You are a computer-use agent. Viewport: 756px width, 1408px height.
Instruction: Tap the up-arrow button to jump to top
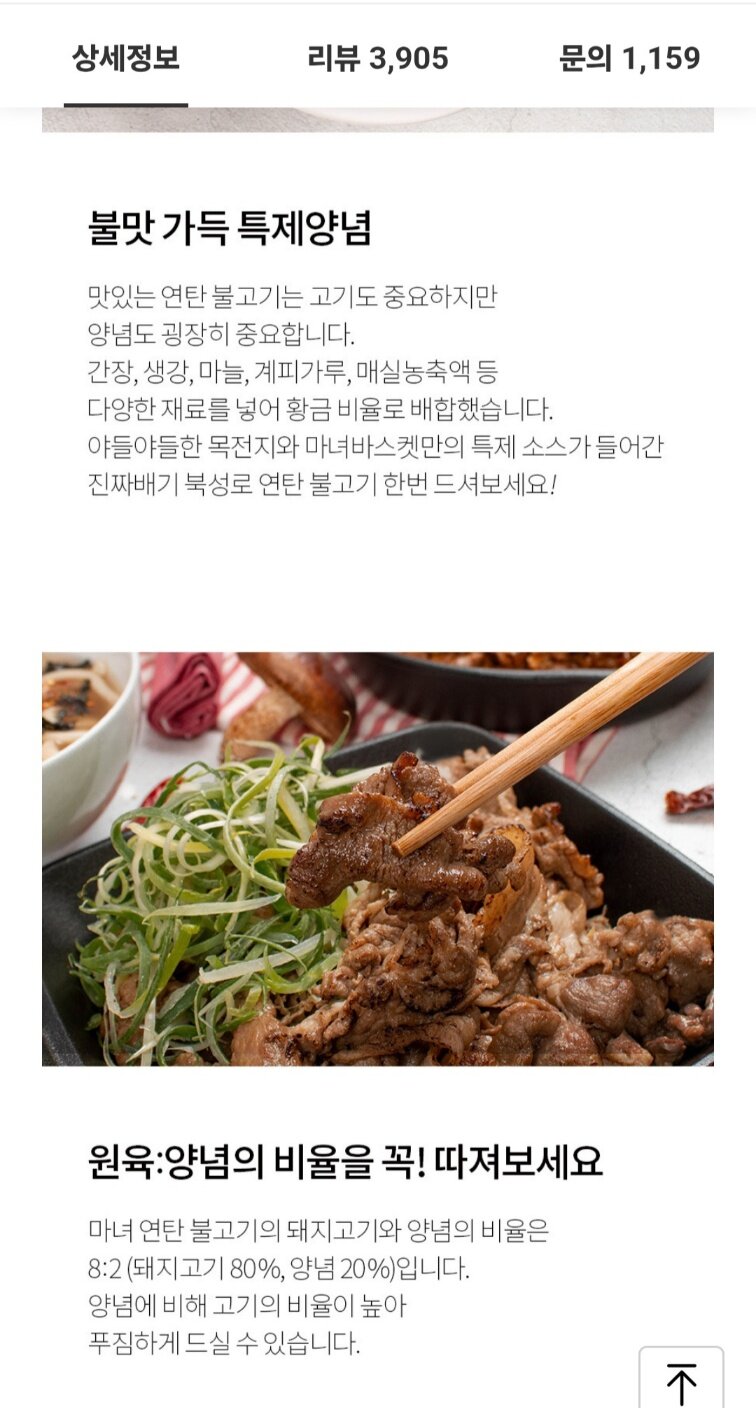click(x=681, y=1382)
